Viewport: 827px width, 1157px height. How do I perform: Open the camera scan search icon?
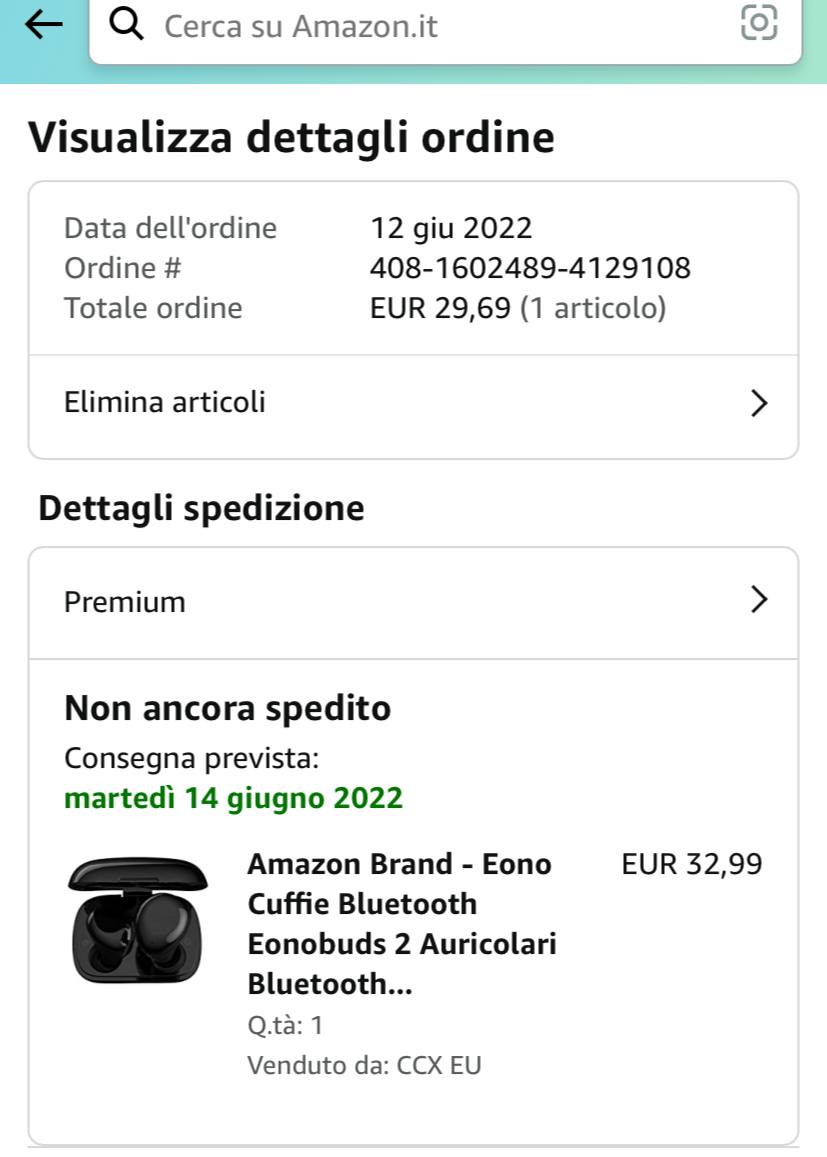click(x=758, y=24)
